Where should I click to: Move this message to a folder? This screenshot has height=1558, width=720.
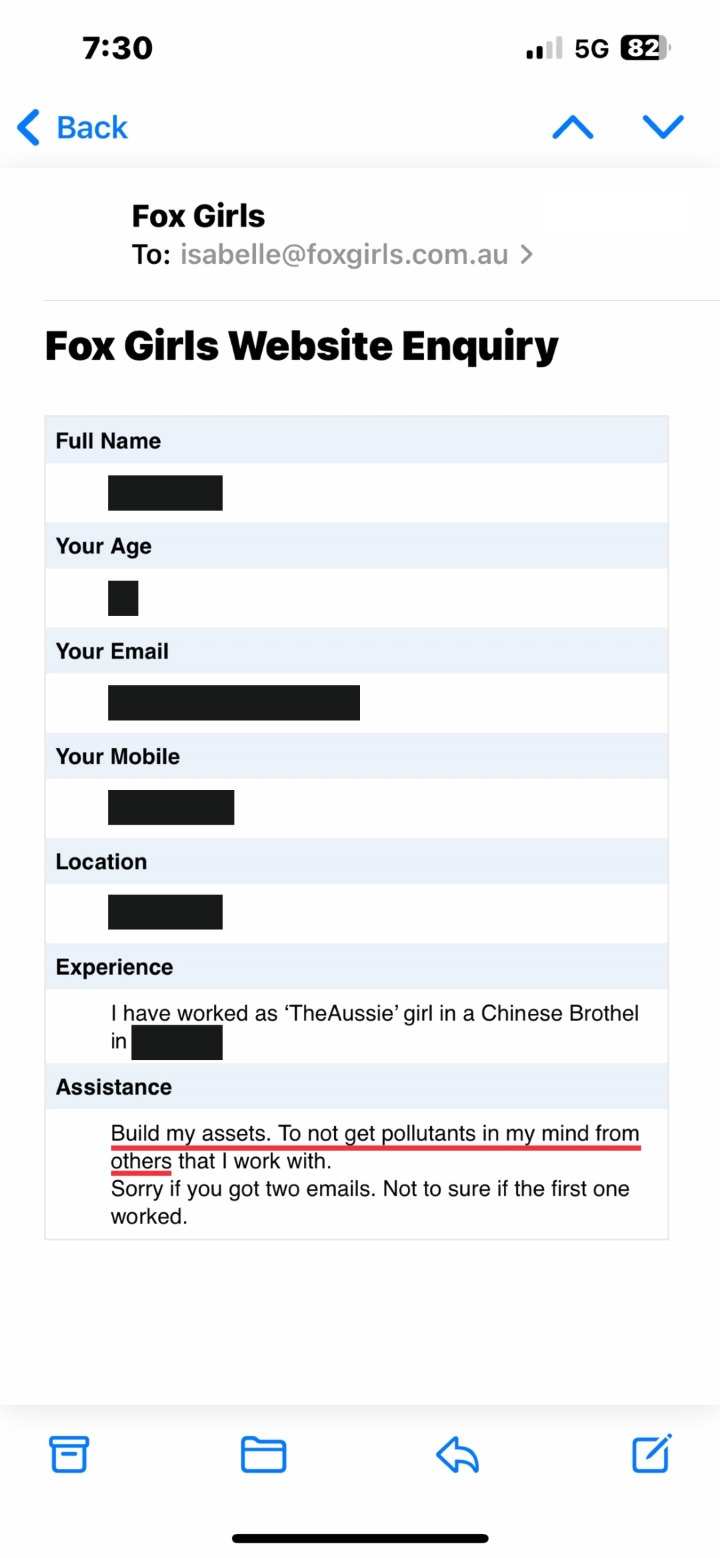point(263,1454)
